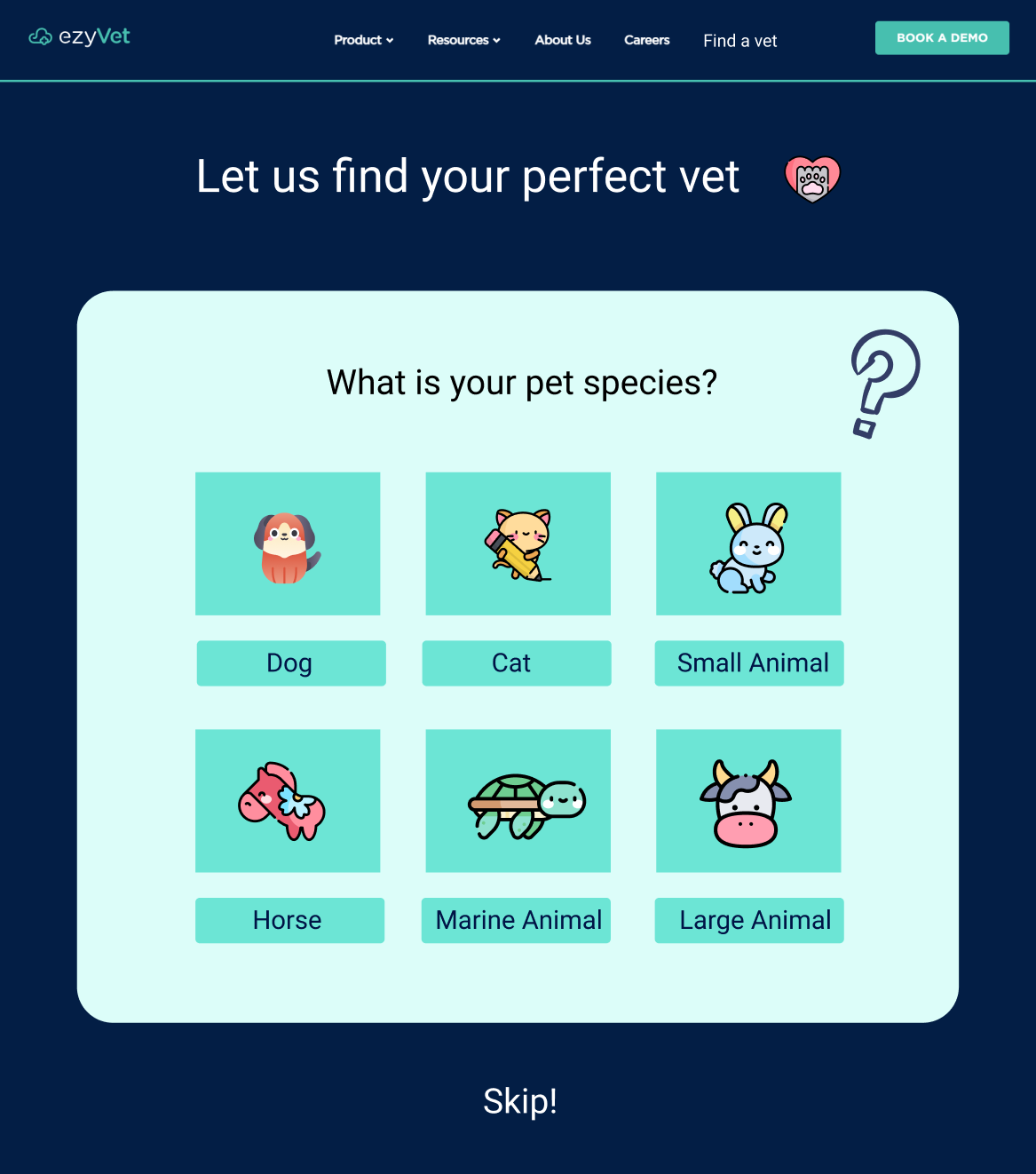This screenshot has width=1036, height=1174.
Task: Choose the Cat button
Action: click(516, 663)
